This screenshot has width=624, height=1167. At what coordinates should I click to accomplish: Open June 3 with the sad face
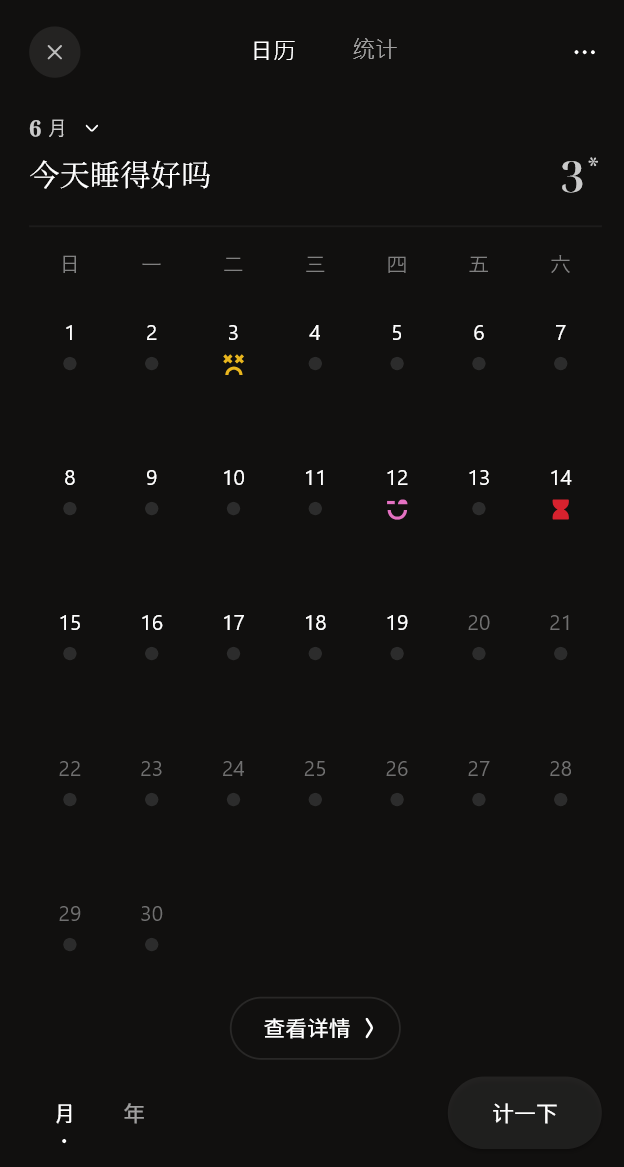(x=233, y=348)
